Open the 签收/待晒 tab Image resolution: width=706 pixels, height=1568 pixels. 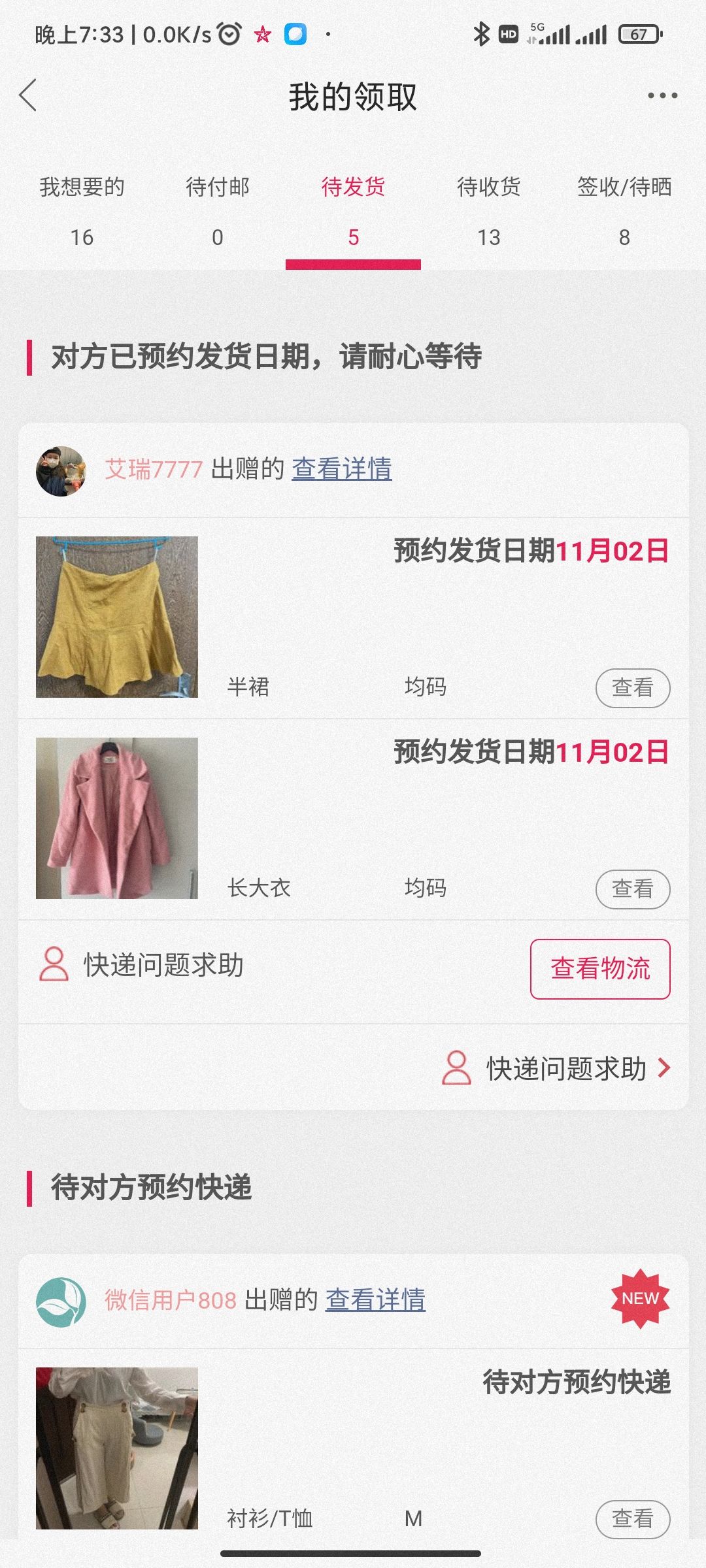[624, 212]
